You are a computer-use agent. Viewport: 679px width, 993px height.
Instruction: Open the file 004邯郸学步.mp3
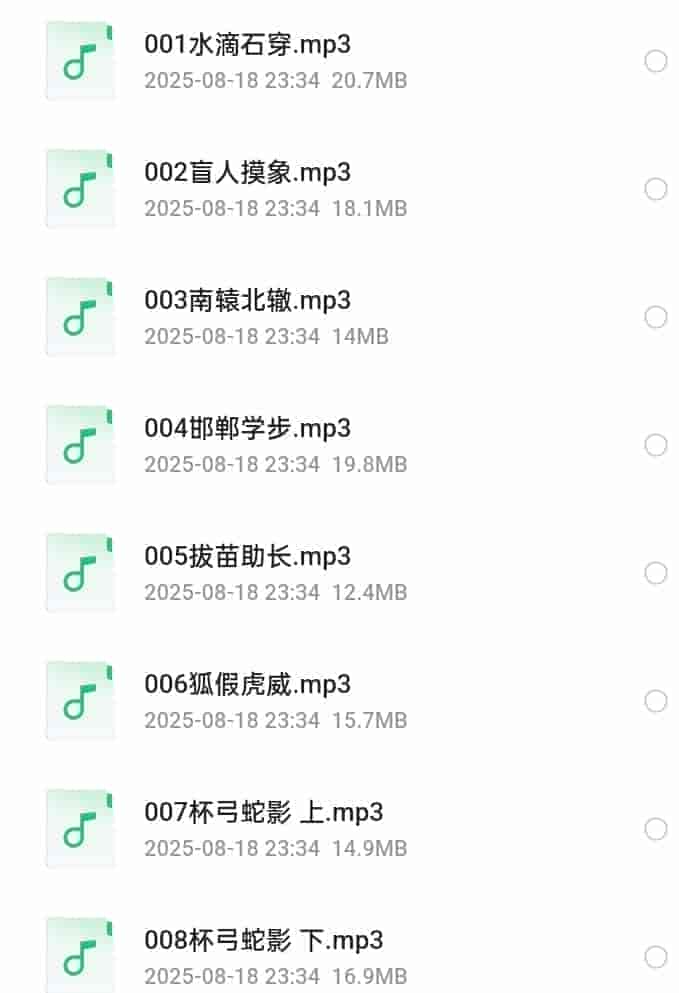[247, 429]
